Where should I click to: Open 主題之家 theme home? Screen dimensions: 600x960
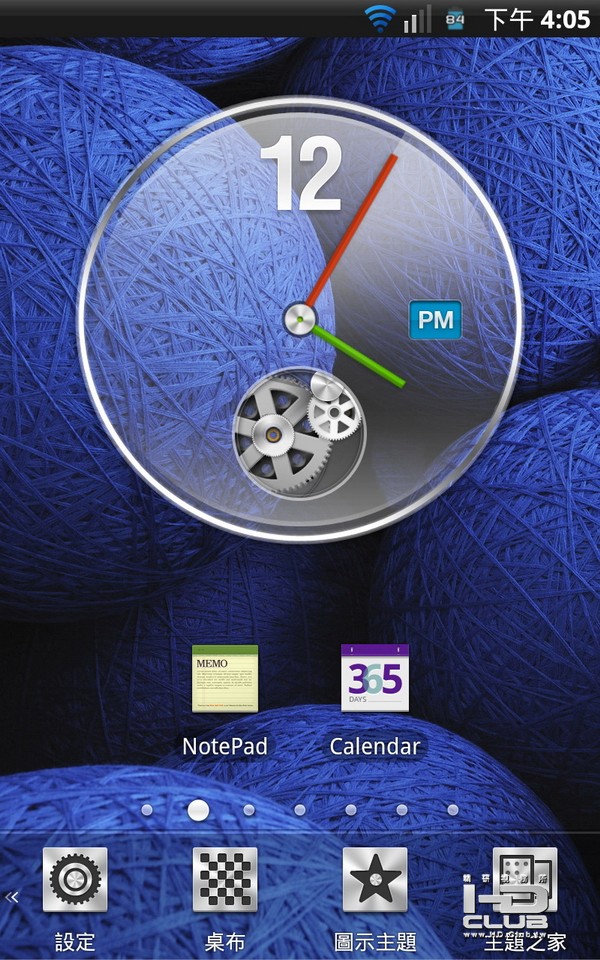click(525, 881)
